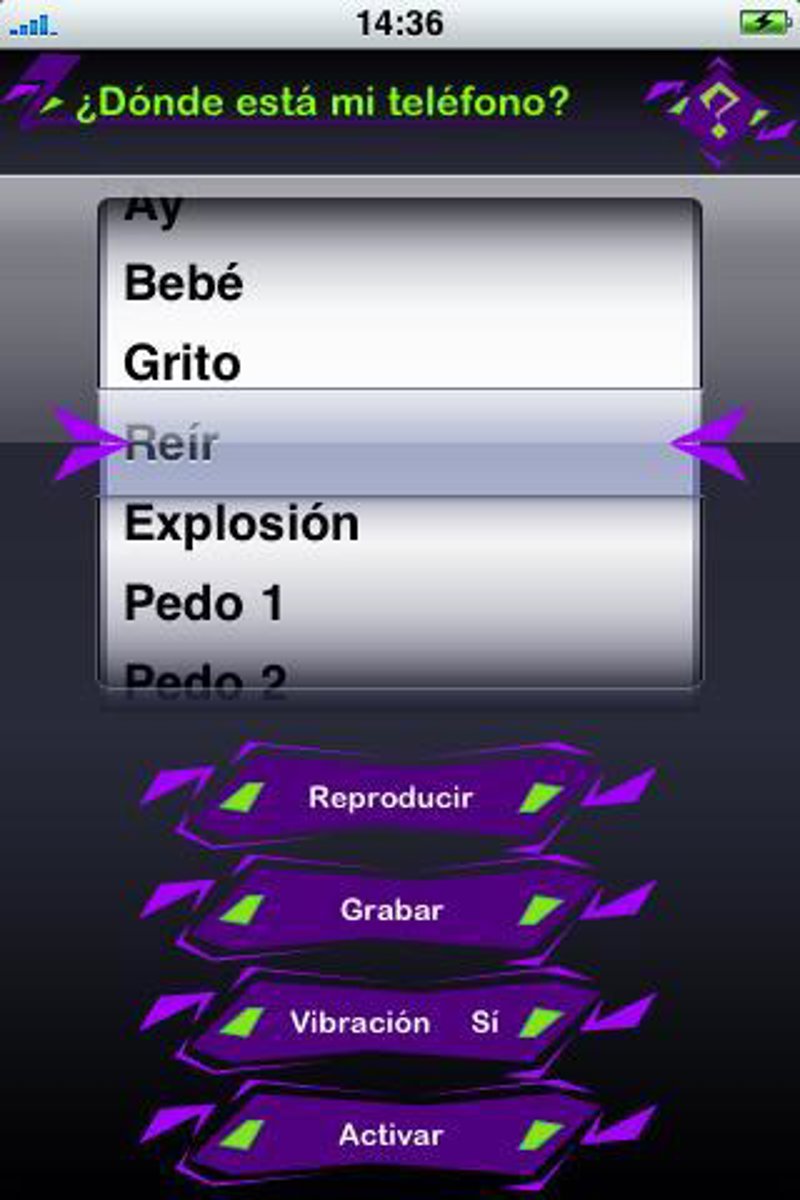Select the Bebé sound in the picker
This screenshot has width=800, height=1200.
pyautogui.click(x=184, y=285)
